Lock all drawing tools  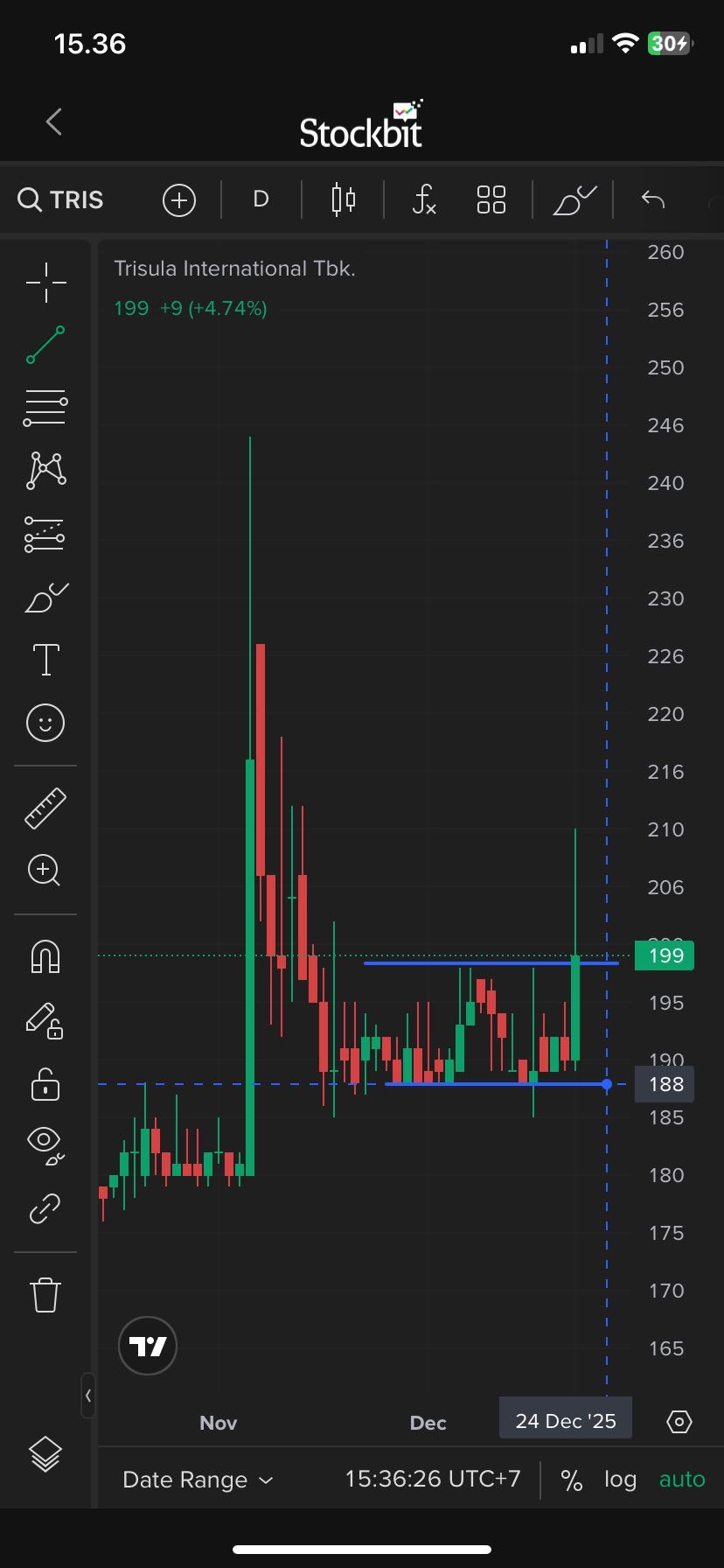pyautogui.click(x=45, y=1085)
